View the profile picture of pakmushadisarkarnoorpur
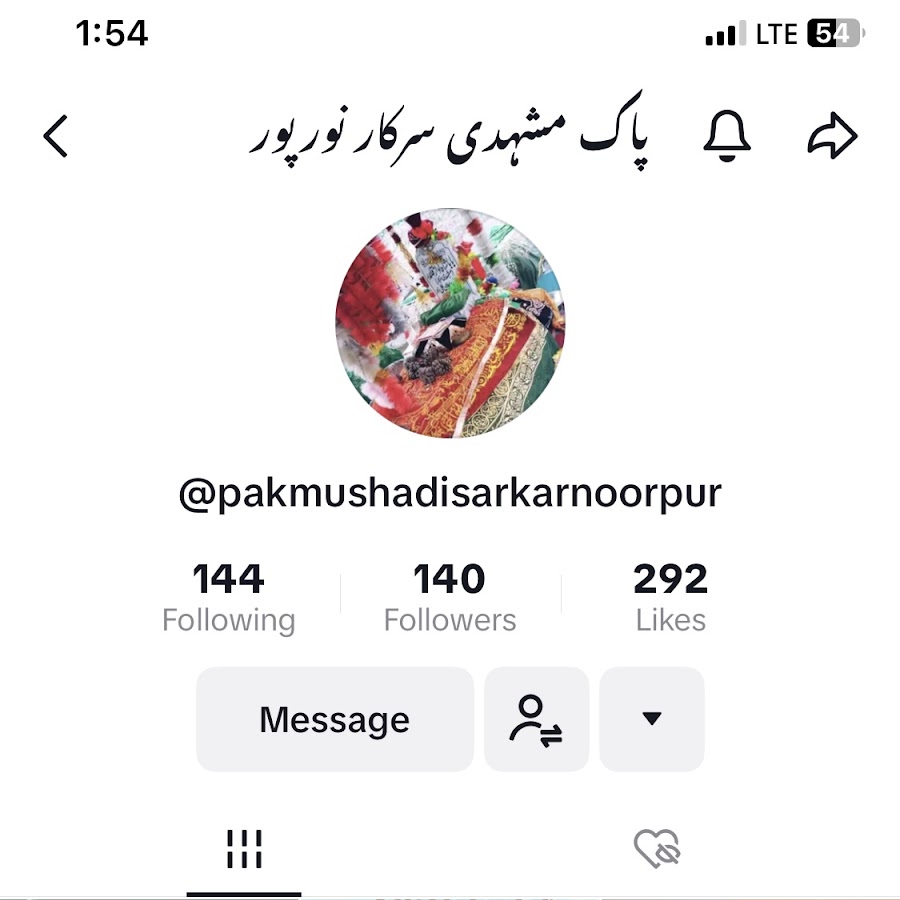The width and height of the screenshot is (900, 900). 450,323
